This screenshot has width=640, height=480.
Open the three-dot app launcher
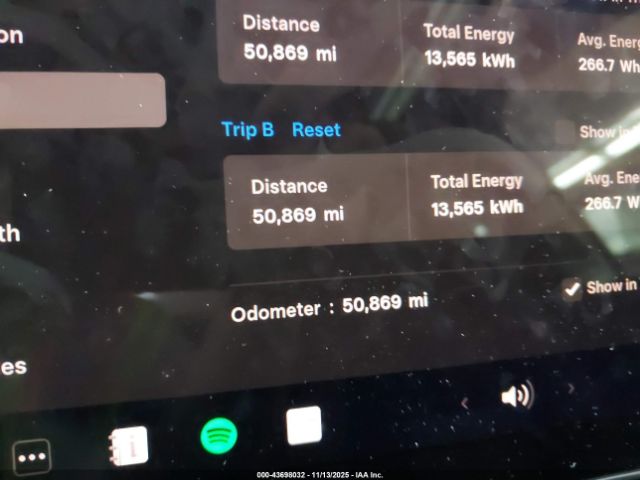click(31, 457)
